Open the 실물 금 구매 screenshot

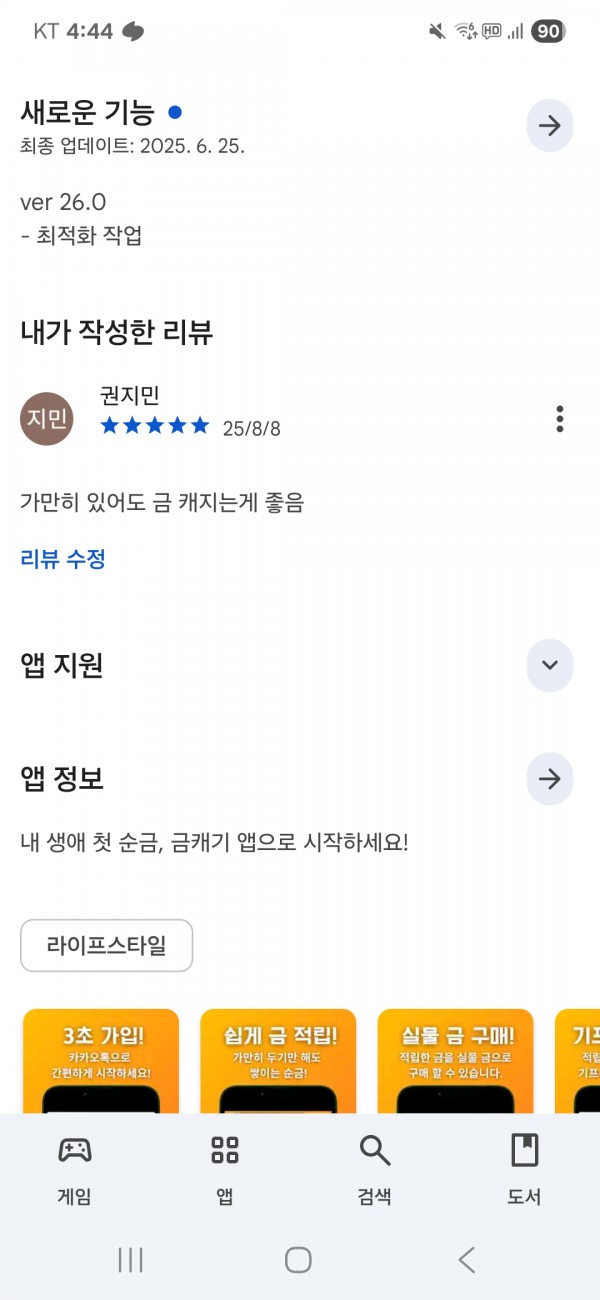click(455, 1060)
